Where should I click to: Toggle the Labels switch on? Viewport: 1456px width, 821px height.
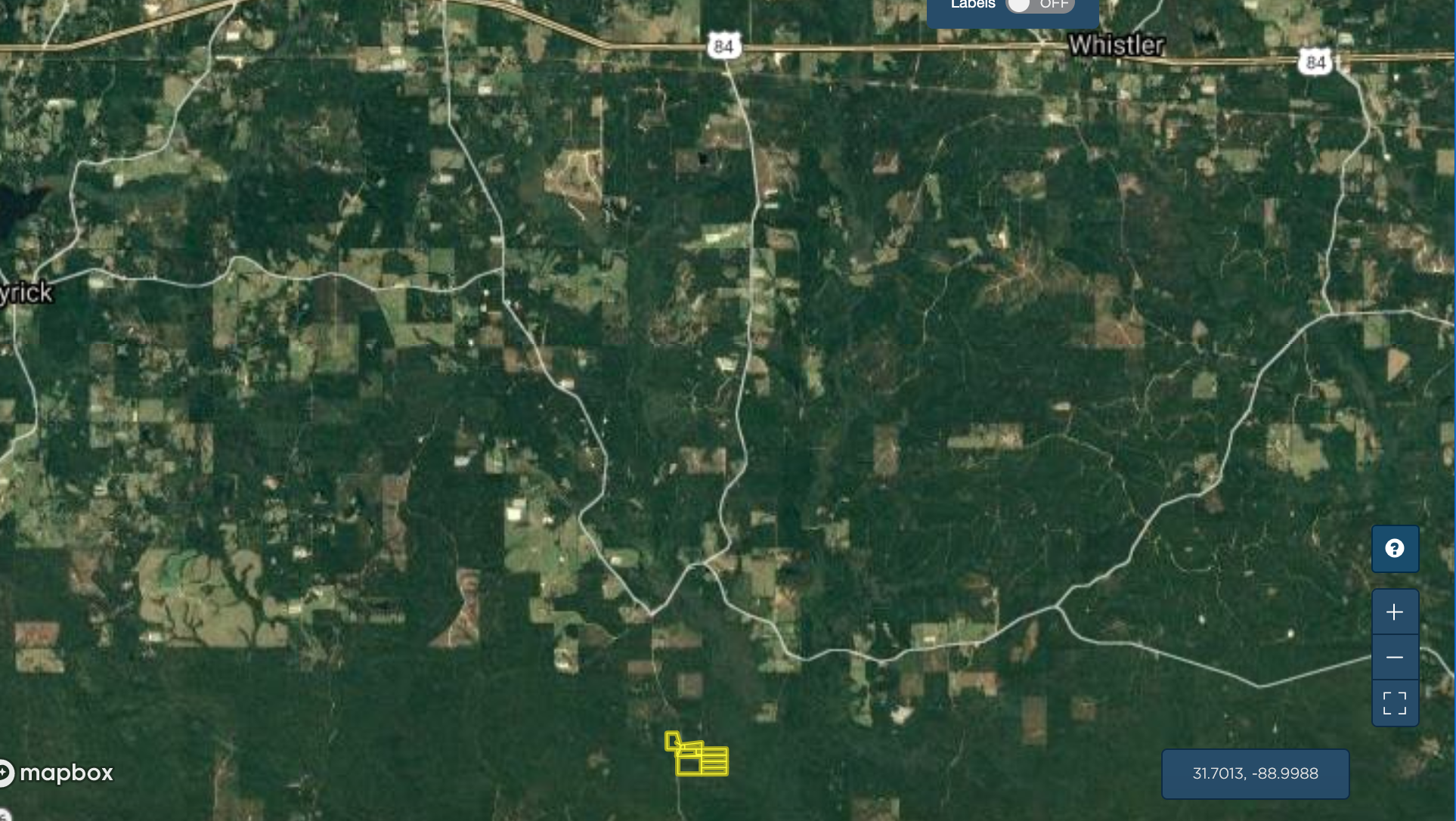(1039, 5)
